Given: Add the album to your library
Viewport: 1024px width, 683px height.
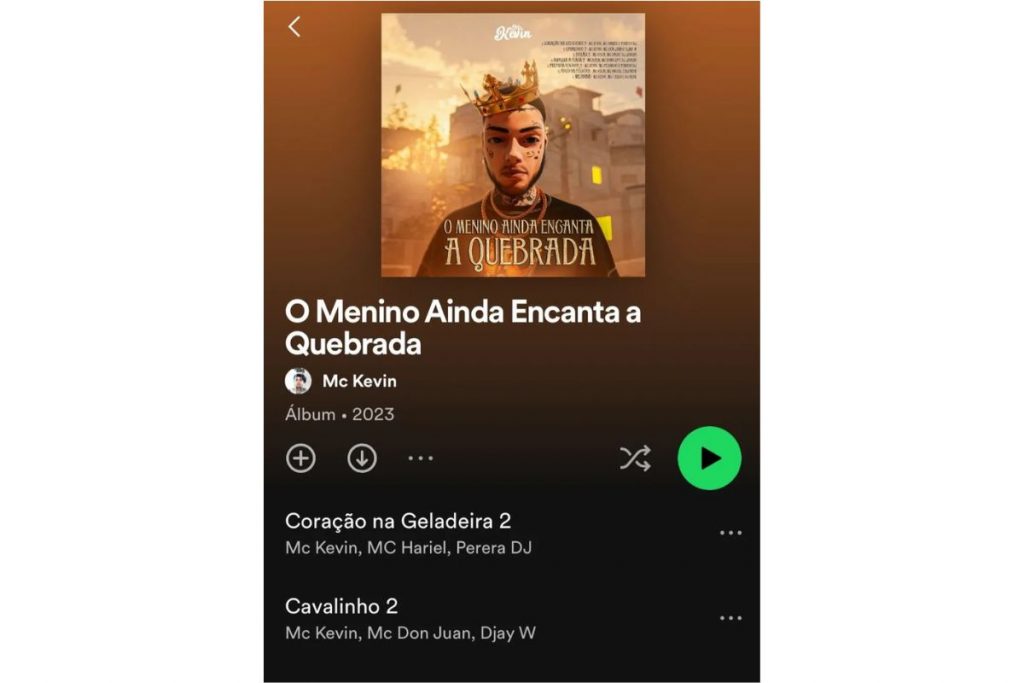Looking at the screenshot, I should (301, 458).
